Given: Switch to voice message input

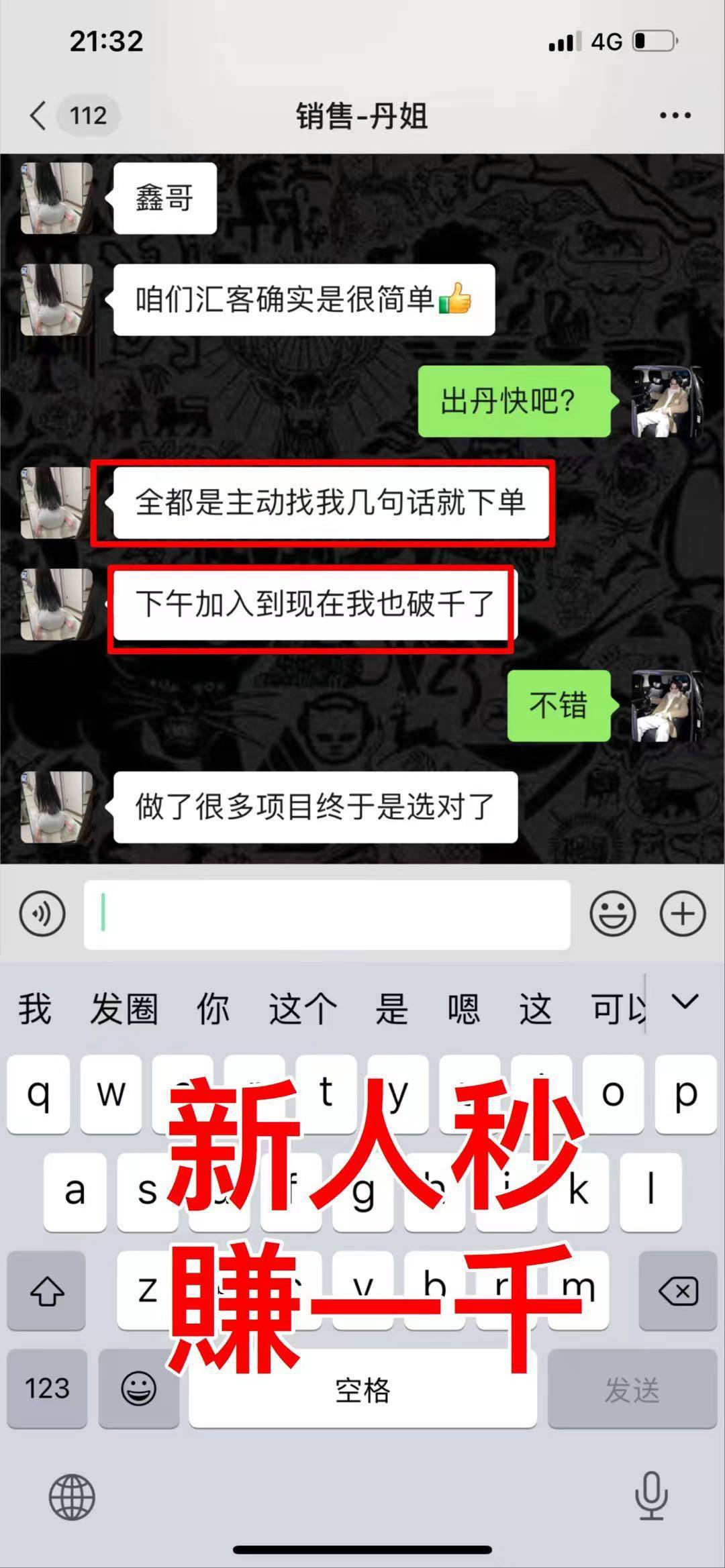Looking at the screenshot, I should coord(42,913).
